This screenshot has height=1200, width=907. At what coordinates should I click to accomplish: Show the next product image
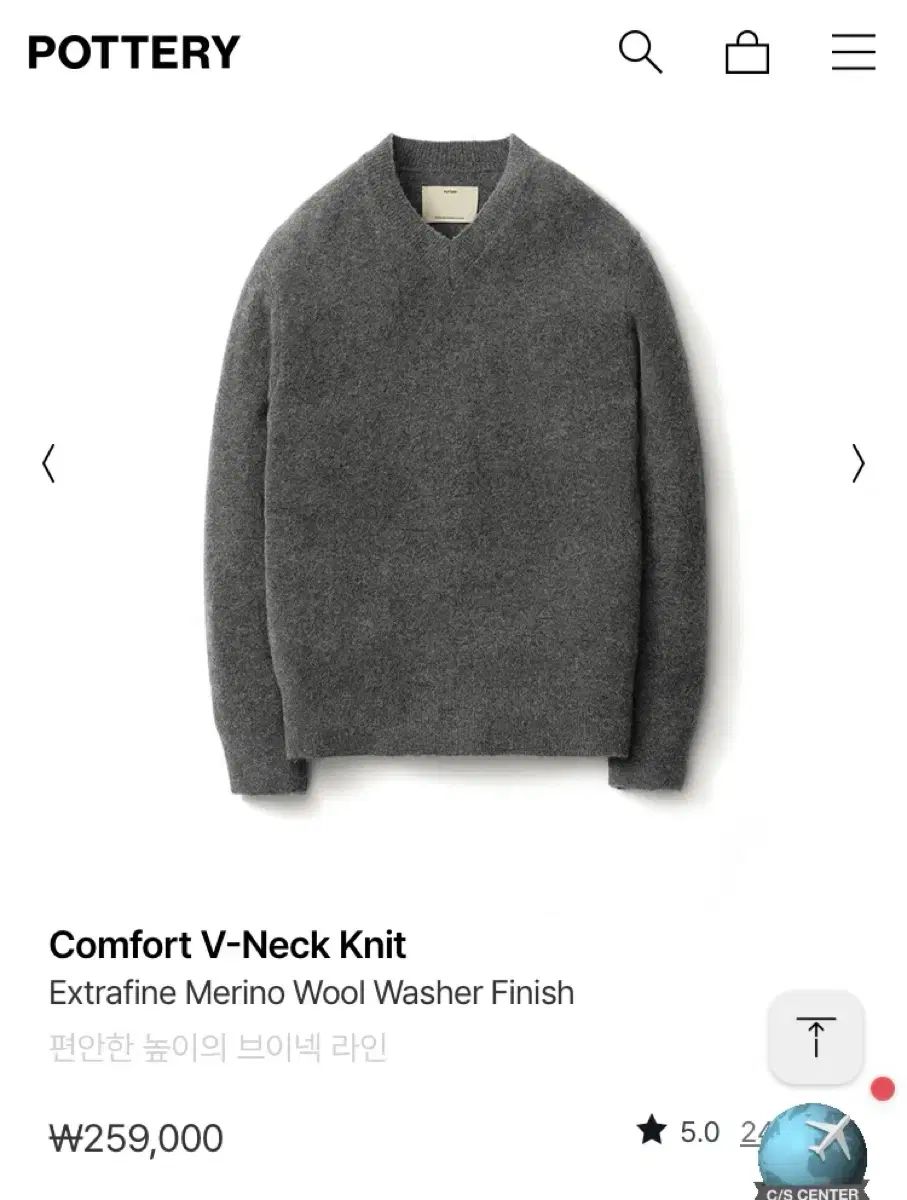pos(858,464)
